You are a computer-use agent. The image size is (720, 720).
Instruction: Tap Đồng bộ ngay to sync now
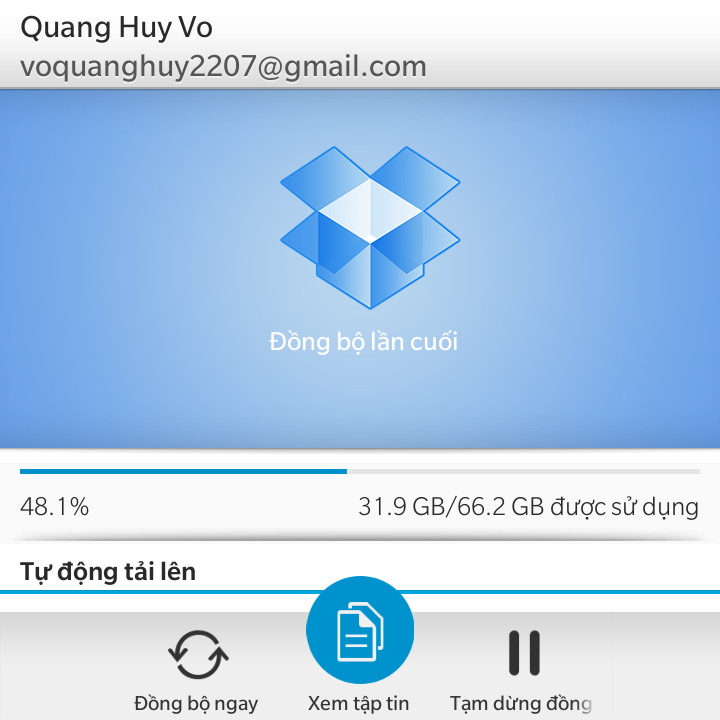click(197, 665)
